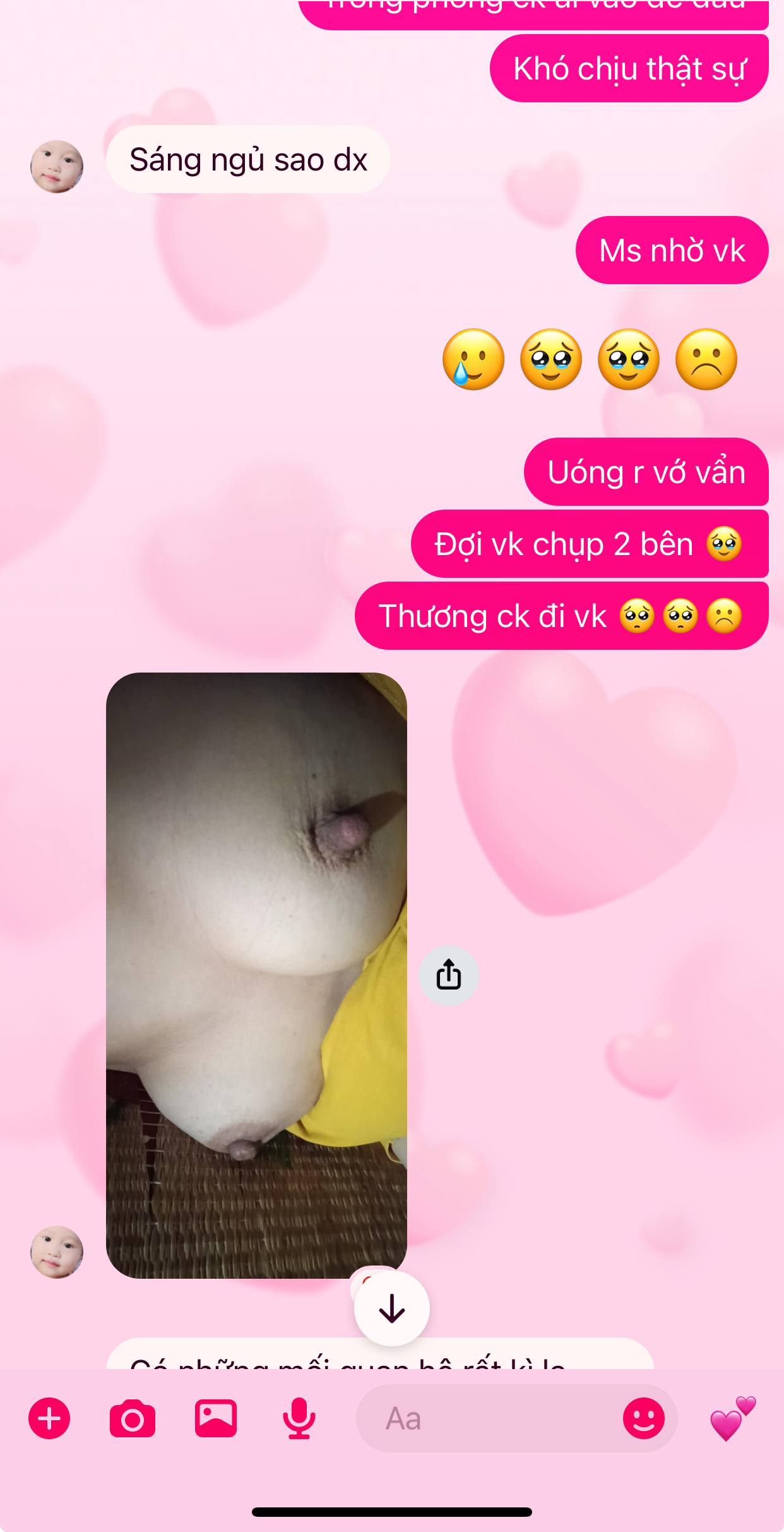Open the camera to take a photo
The height and width of the screenshot is (1532, 784).
(133, 1418)
